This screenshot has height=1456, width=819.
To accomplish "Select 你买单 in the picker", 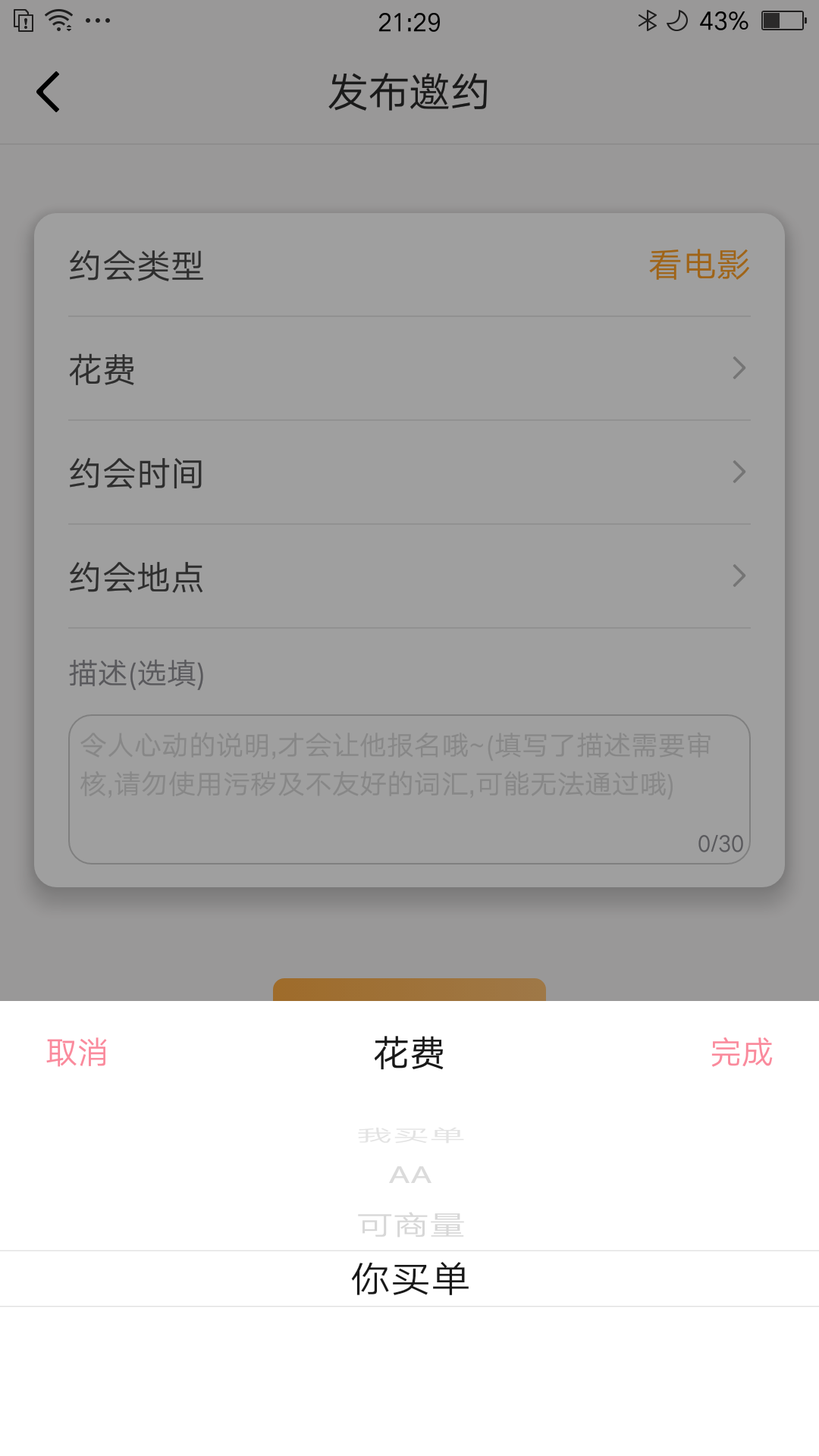I will click(x=410, y=1279).
